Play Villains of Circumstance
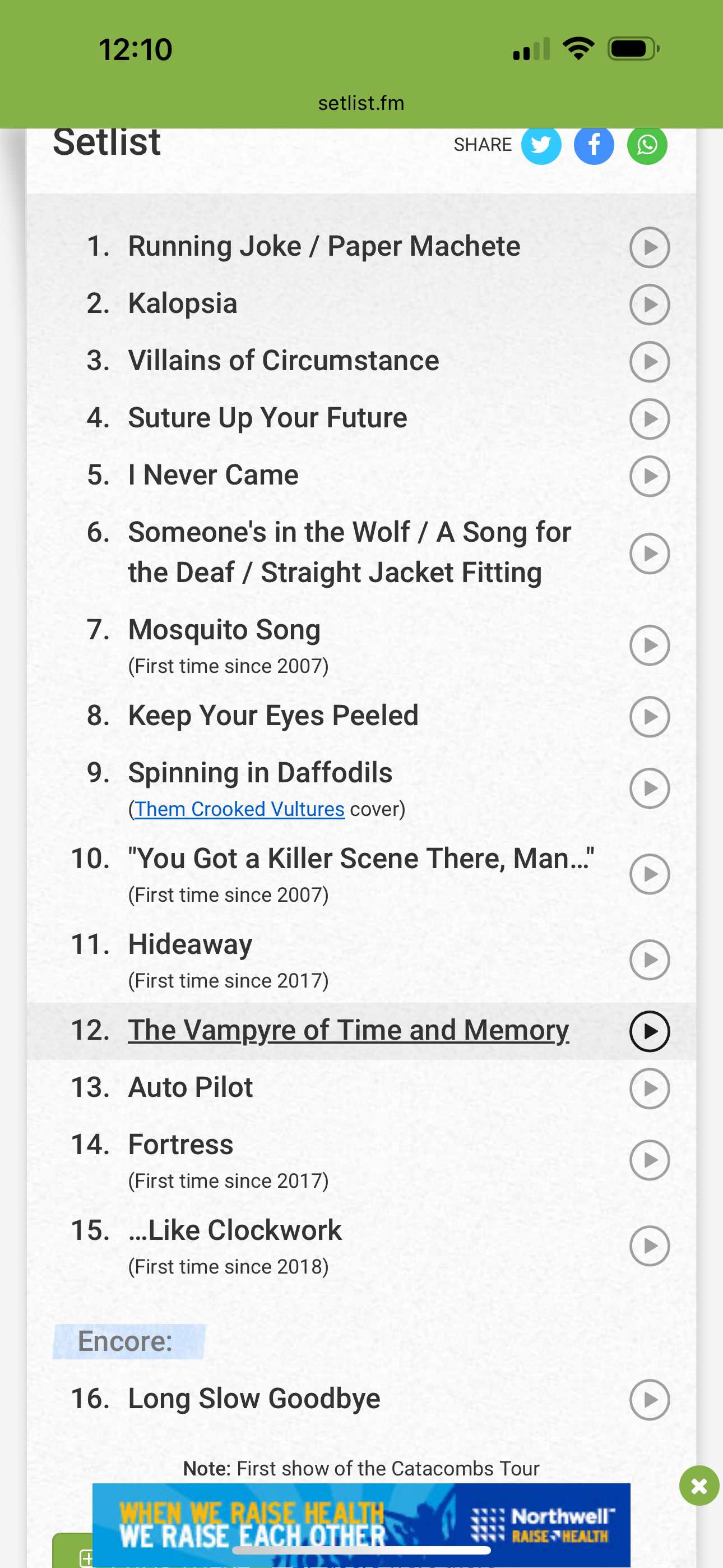723x1568 pixels. [x=649, y=362]
